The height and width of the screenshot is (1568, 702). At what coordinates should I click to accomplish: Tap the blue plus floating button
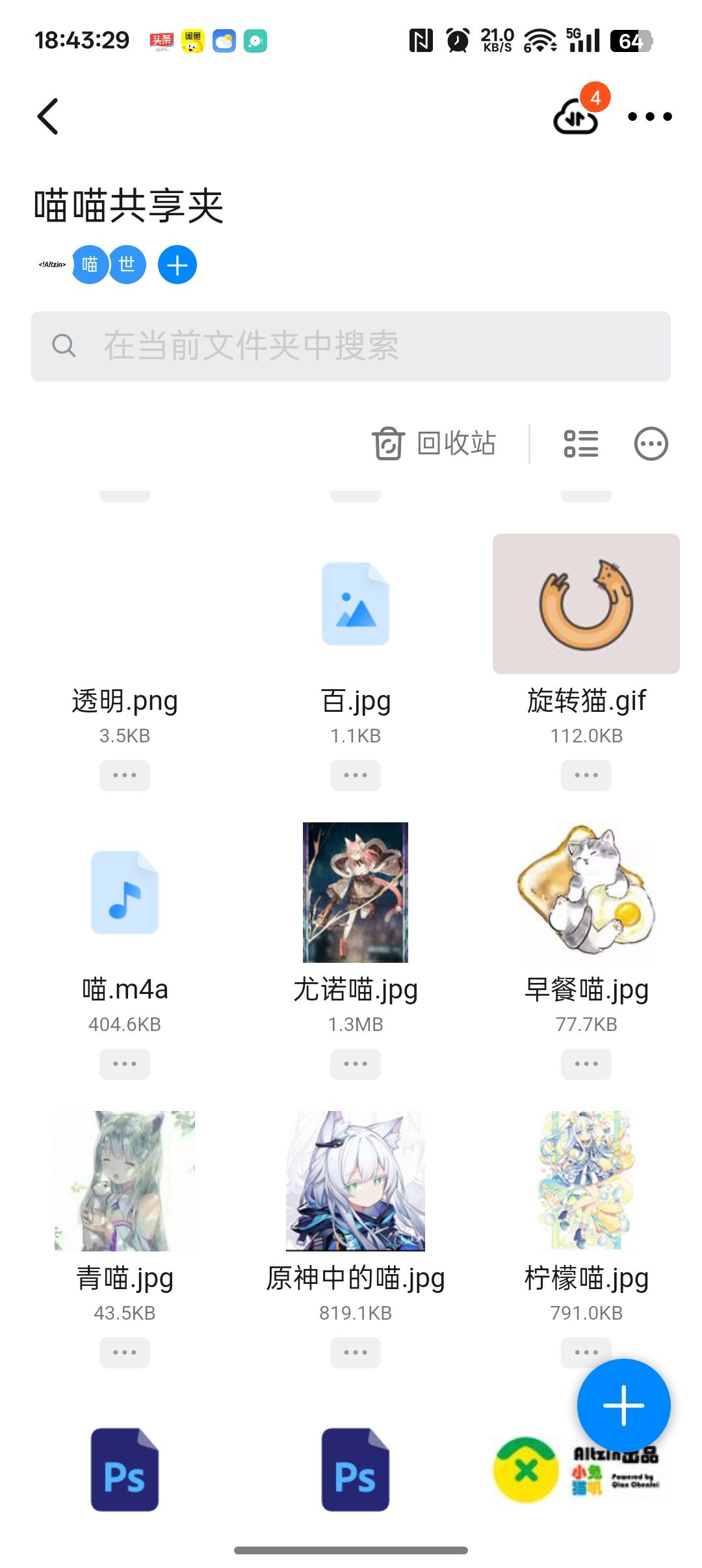point(623,1405)
